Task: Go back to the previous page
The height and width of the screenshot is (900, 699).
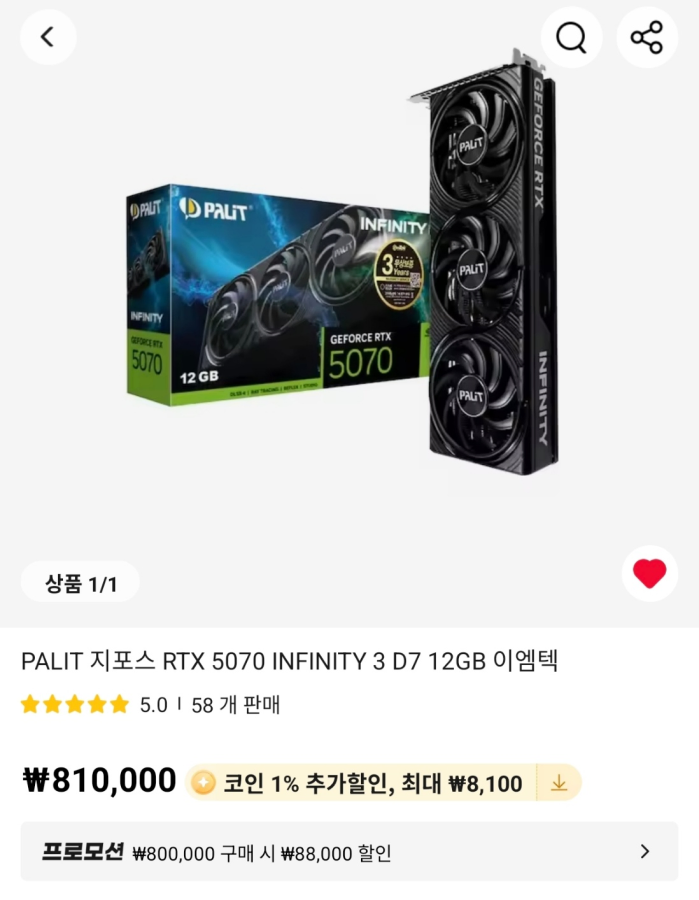Action: click(47, 38)
